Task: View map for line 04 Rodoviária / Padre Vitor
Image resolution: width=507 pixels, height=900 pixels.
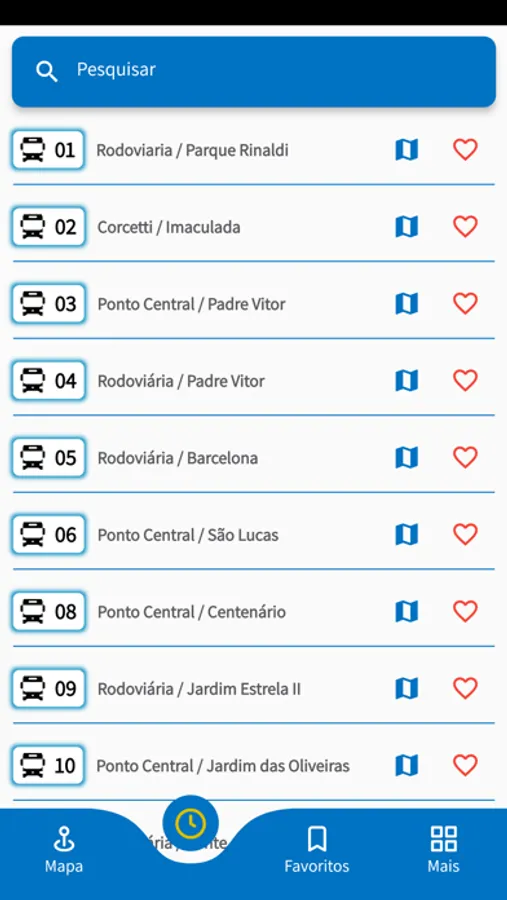Action: point(407,381)
